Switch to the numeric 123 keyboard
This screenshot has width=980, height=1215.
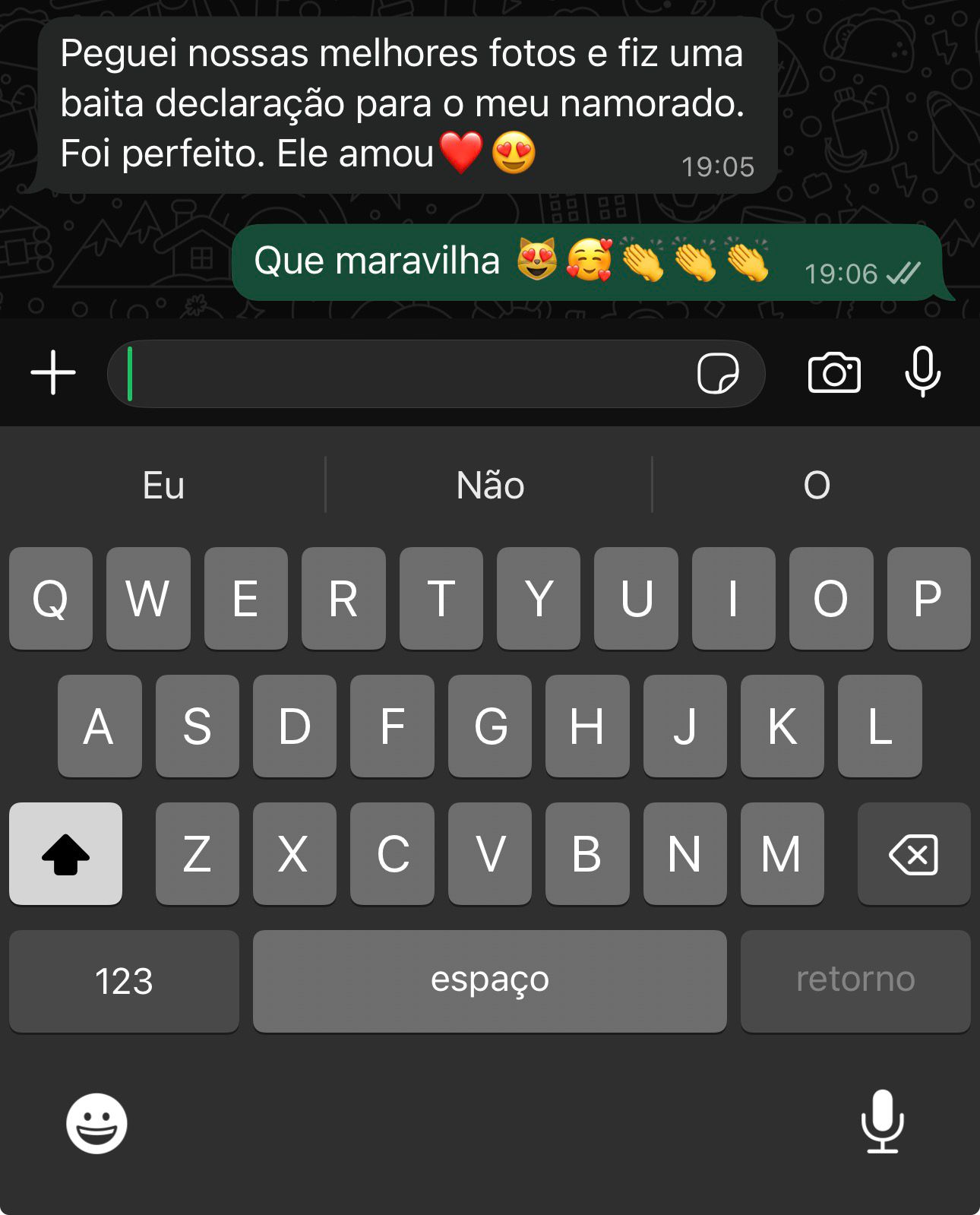[124, 980]
